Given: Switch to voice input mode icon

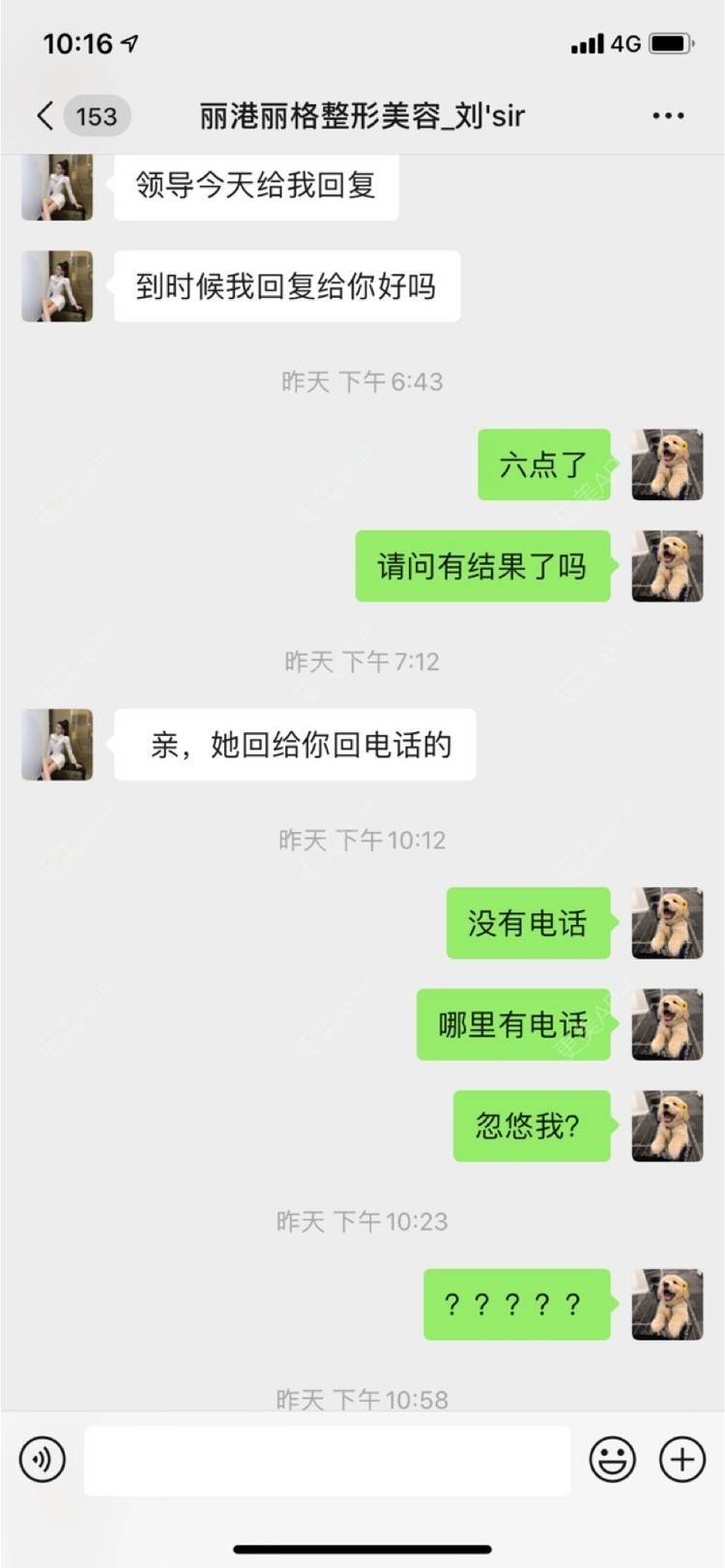Looking at the screenshot, I should pos(41,1460).
